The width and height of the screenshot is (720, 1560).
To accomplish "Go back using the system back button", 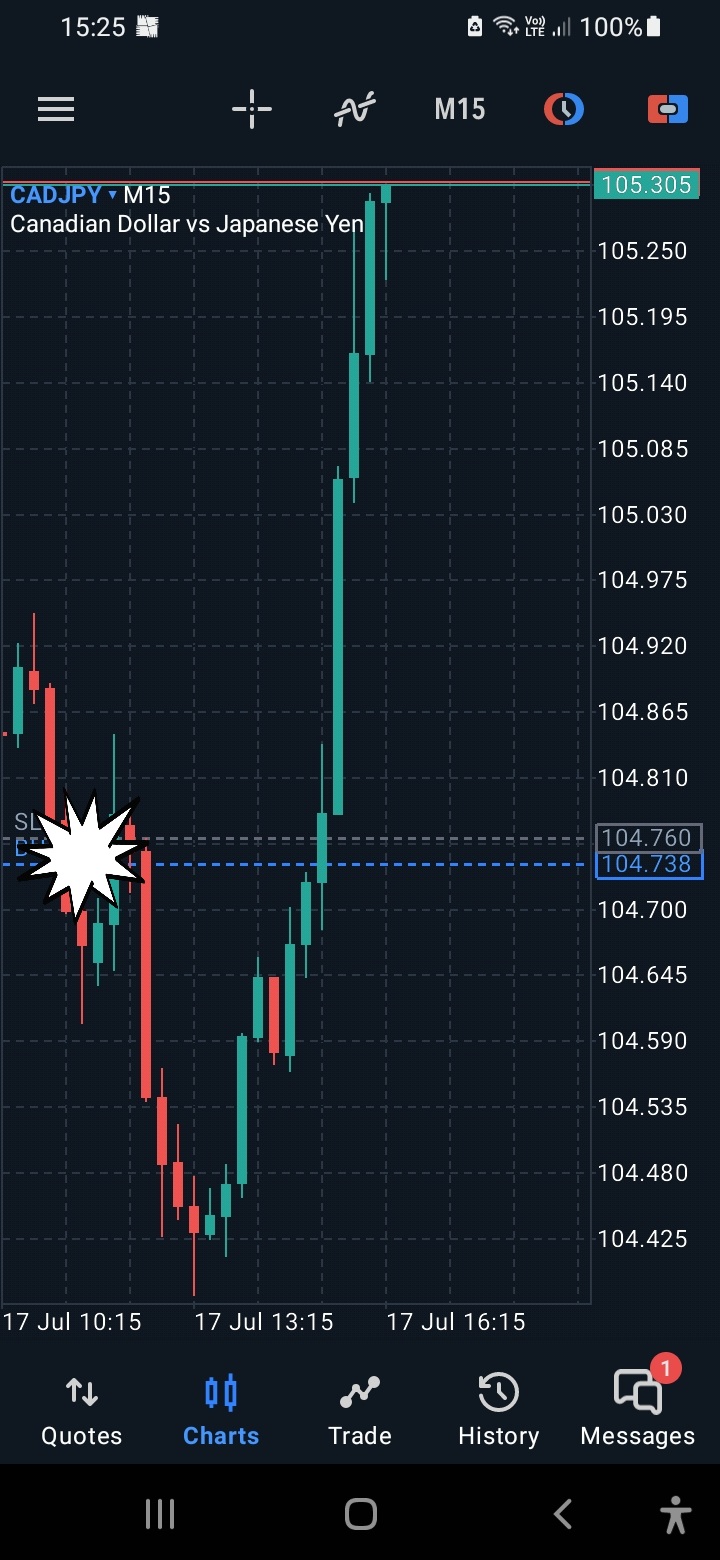I will point(563,1514).
